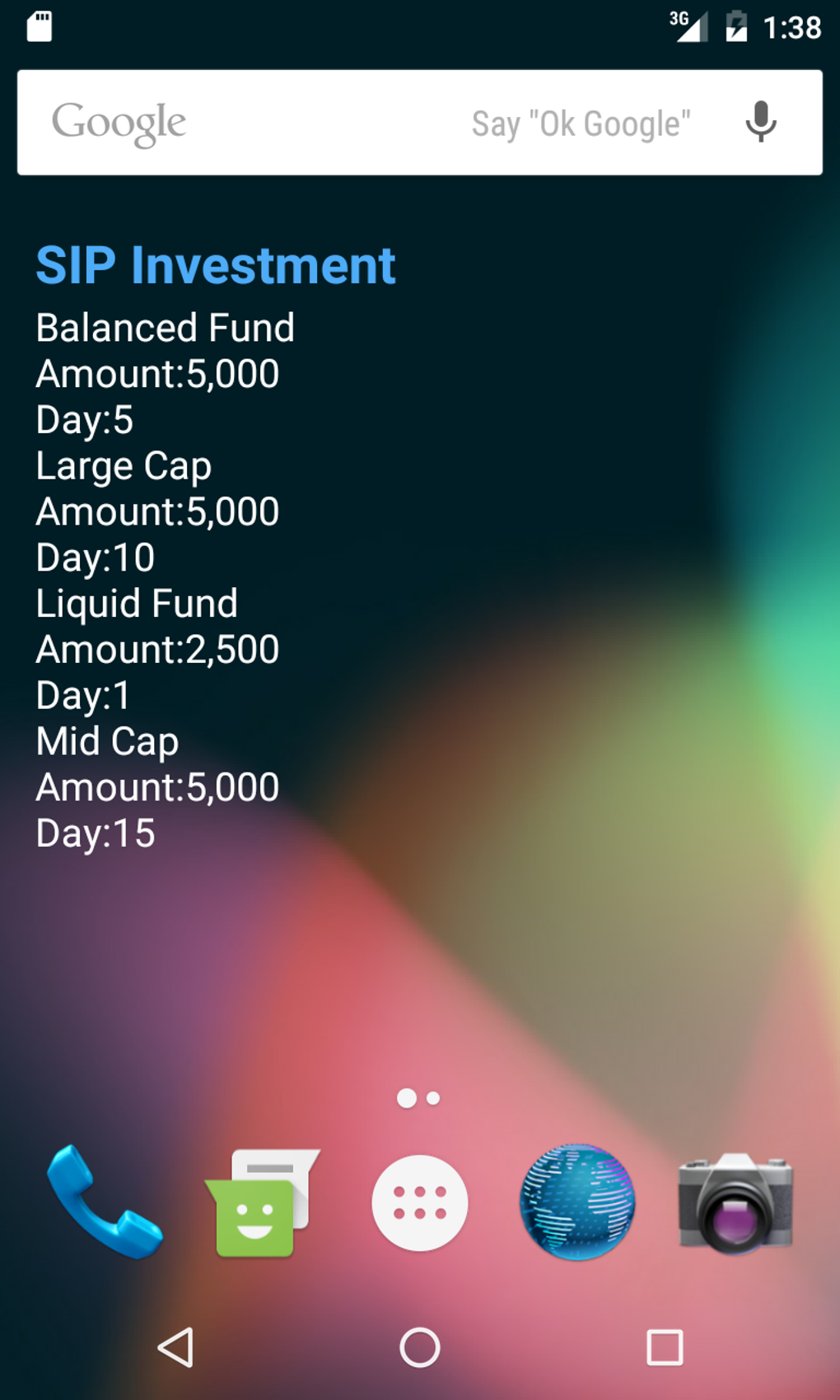Select the Mid Cap entry
The height and width of the screenshot is (1400, 840).
click(x=105, y=741)
